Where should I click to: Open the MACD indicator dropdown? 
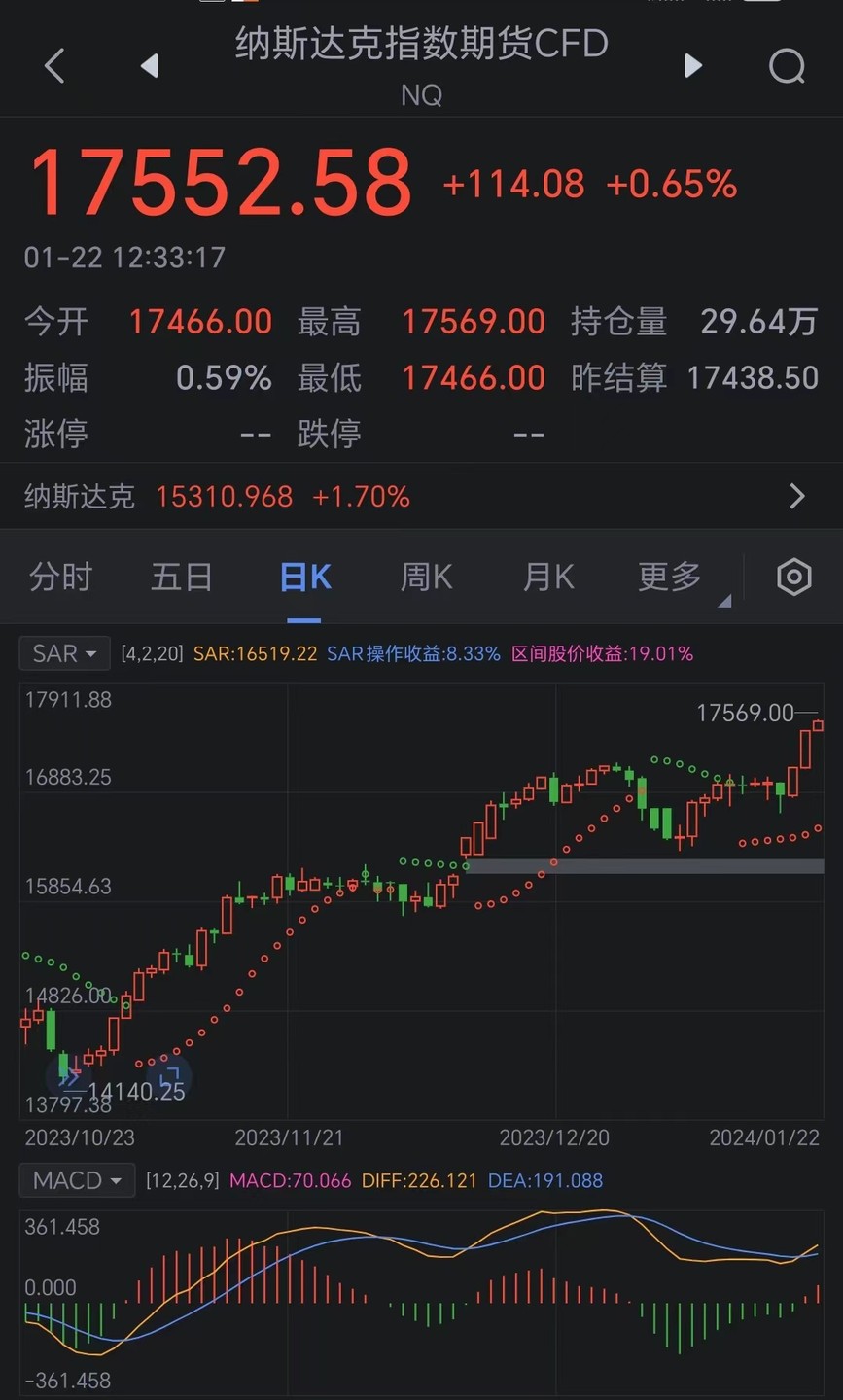[x=77, y=1180]
